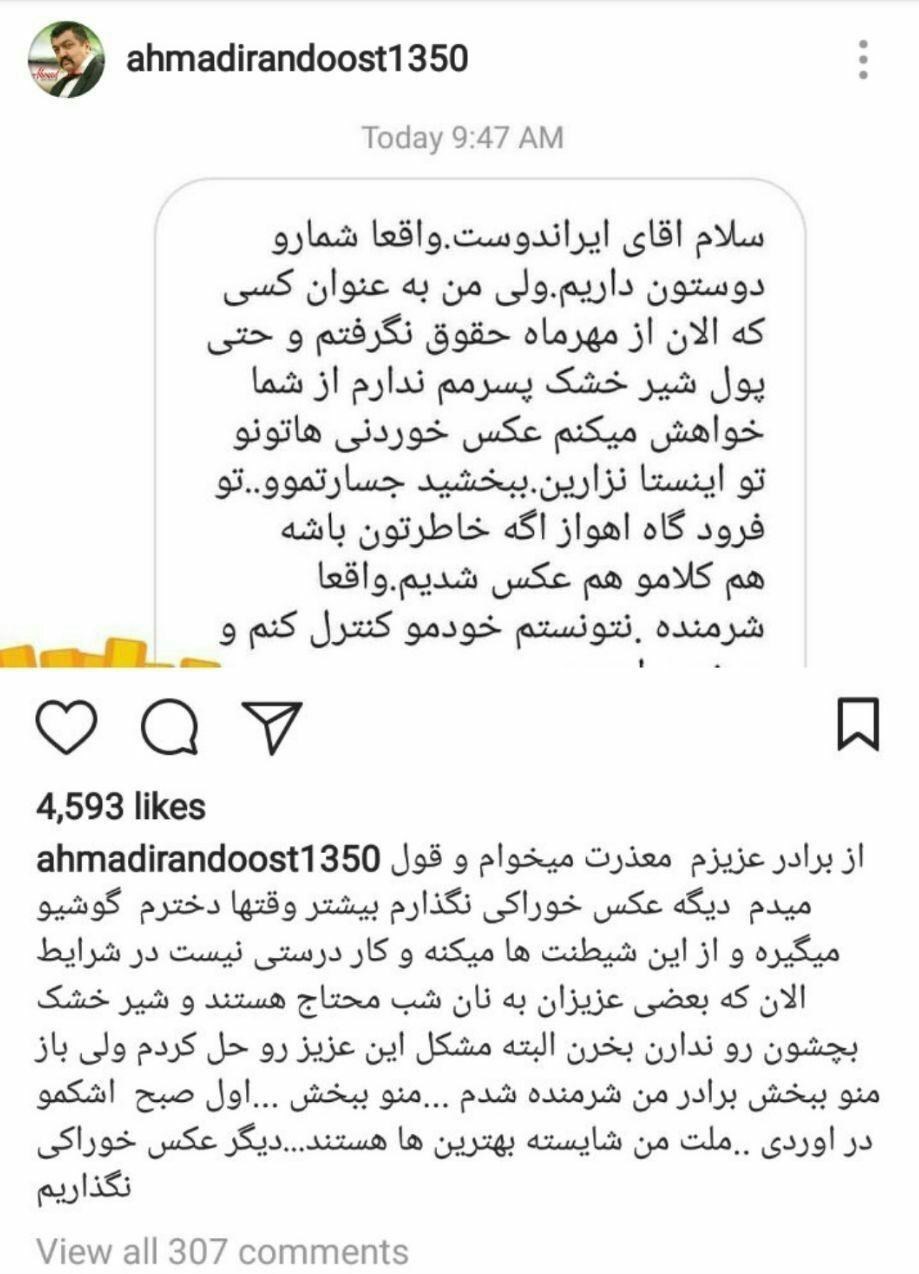919x1274 pixels.
Task: Bookmark this post
Action: click(x=858, y=725)
